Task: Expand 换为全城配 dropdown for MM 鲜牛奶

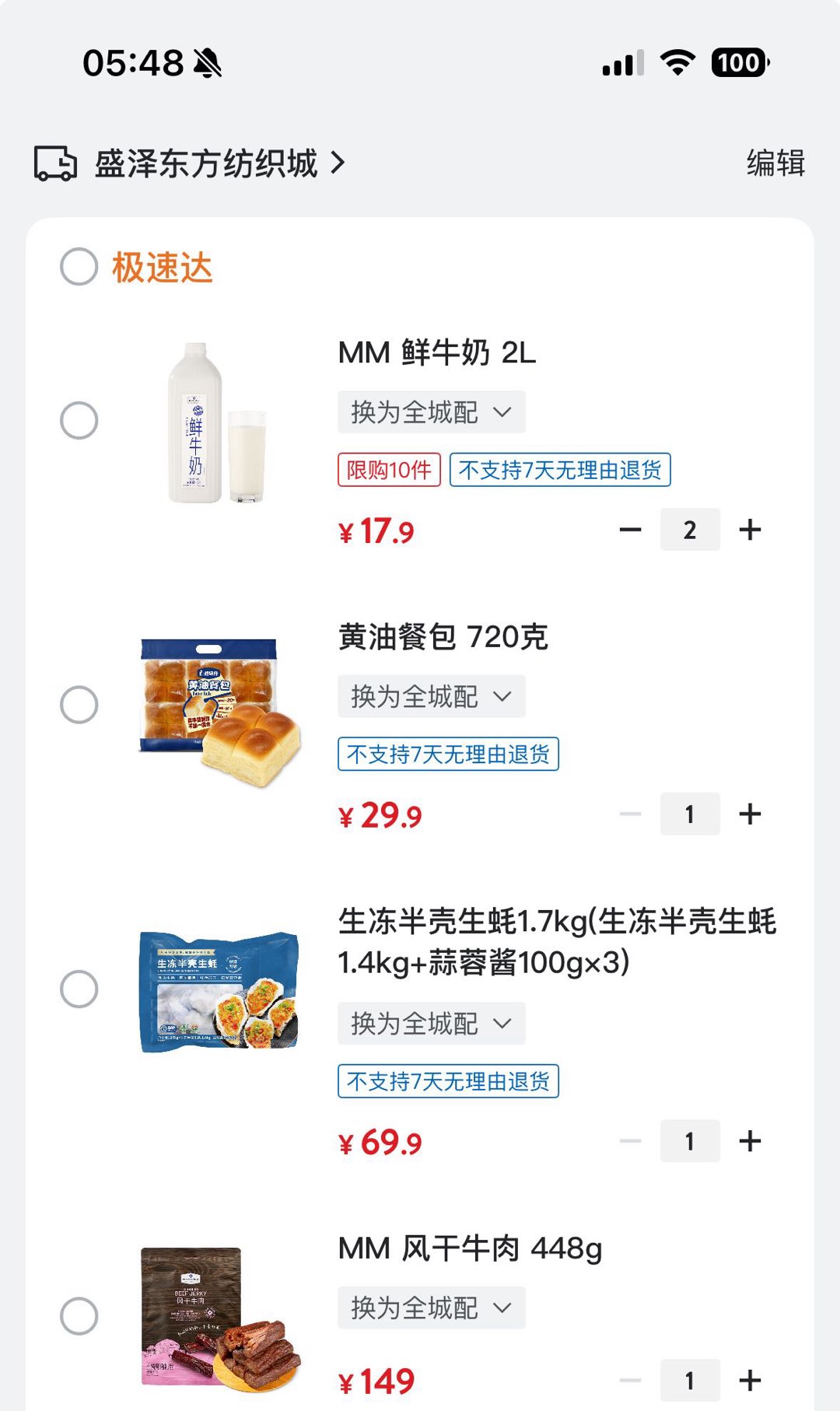Action: click(x=431, y=412)
